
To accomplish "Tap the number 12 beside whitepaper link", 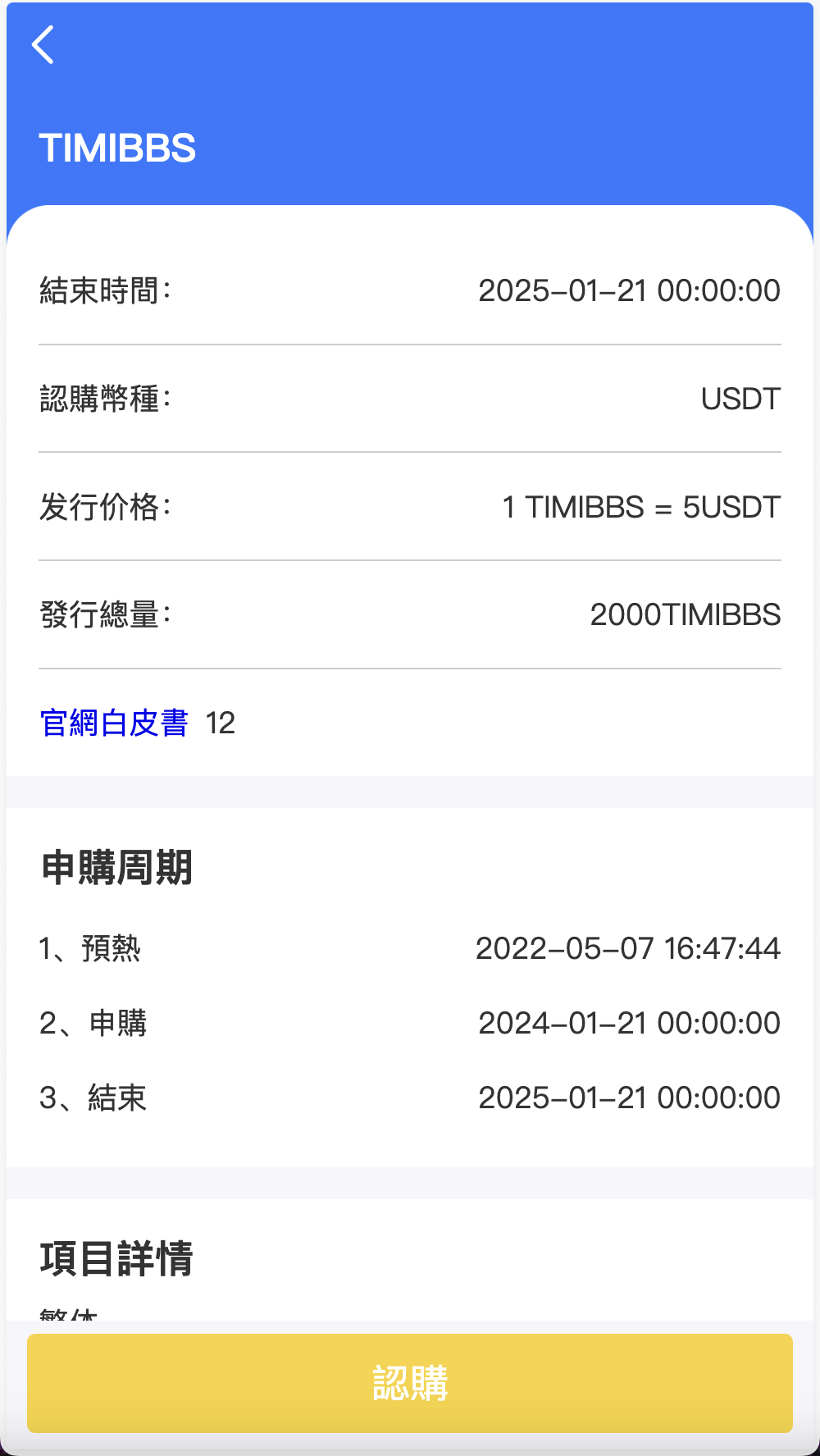I will pyautogui.click(x=220, y=723).
